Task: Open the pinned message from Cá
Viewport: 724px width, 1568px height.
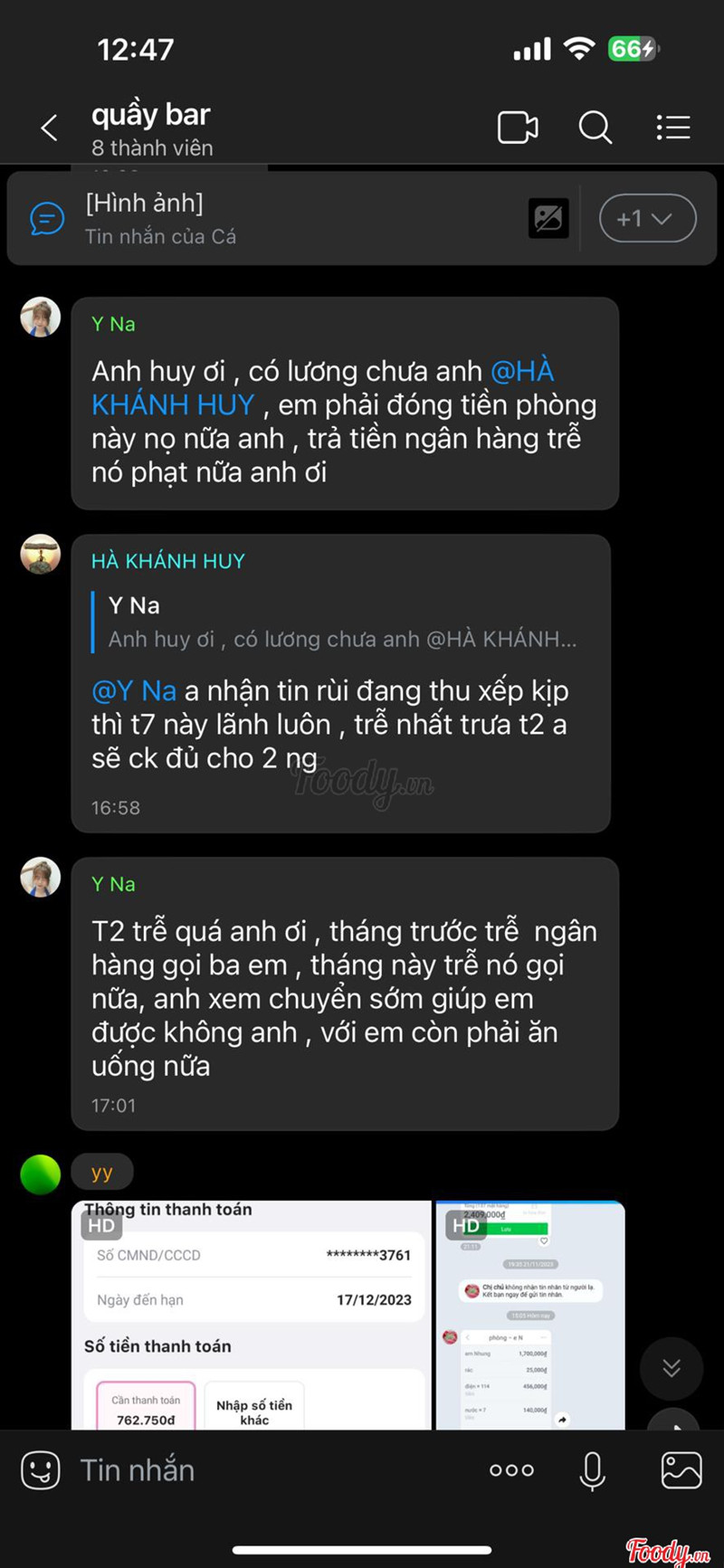Action: [x=271, y=219]
